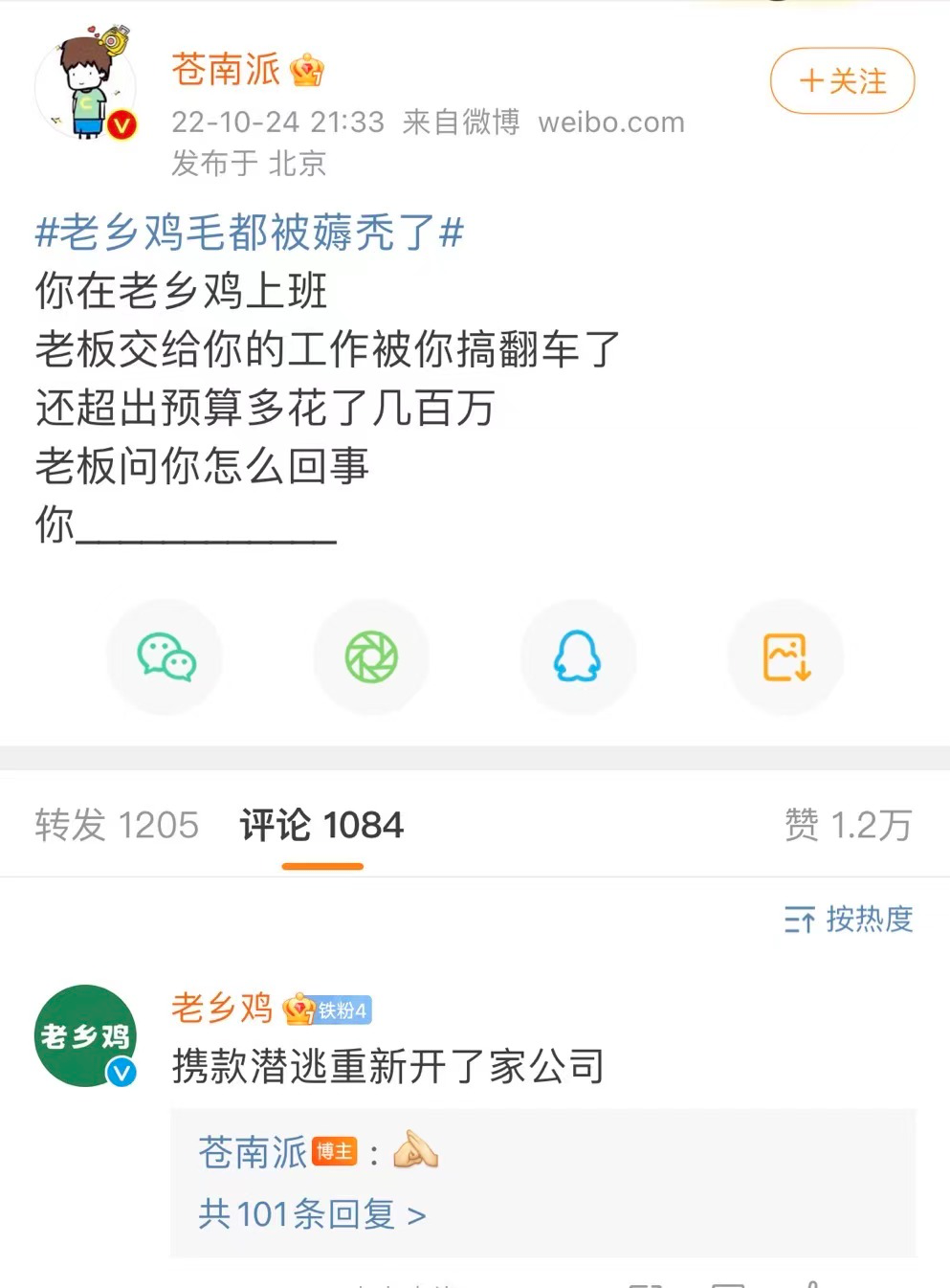Tap the 老乡鸡 commenter username
Viewport: 950px width, 1288px height.
(x=222, y=1008)
